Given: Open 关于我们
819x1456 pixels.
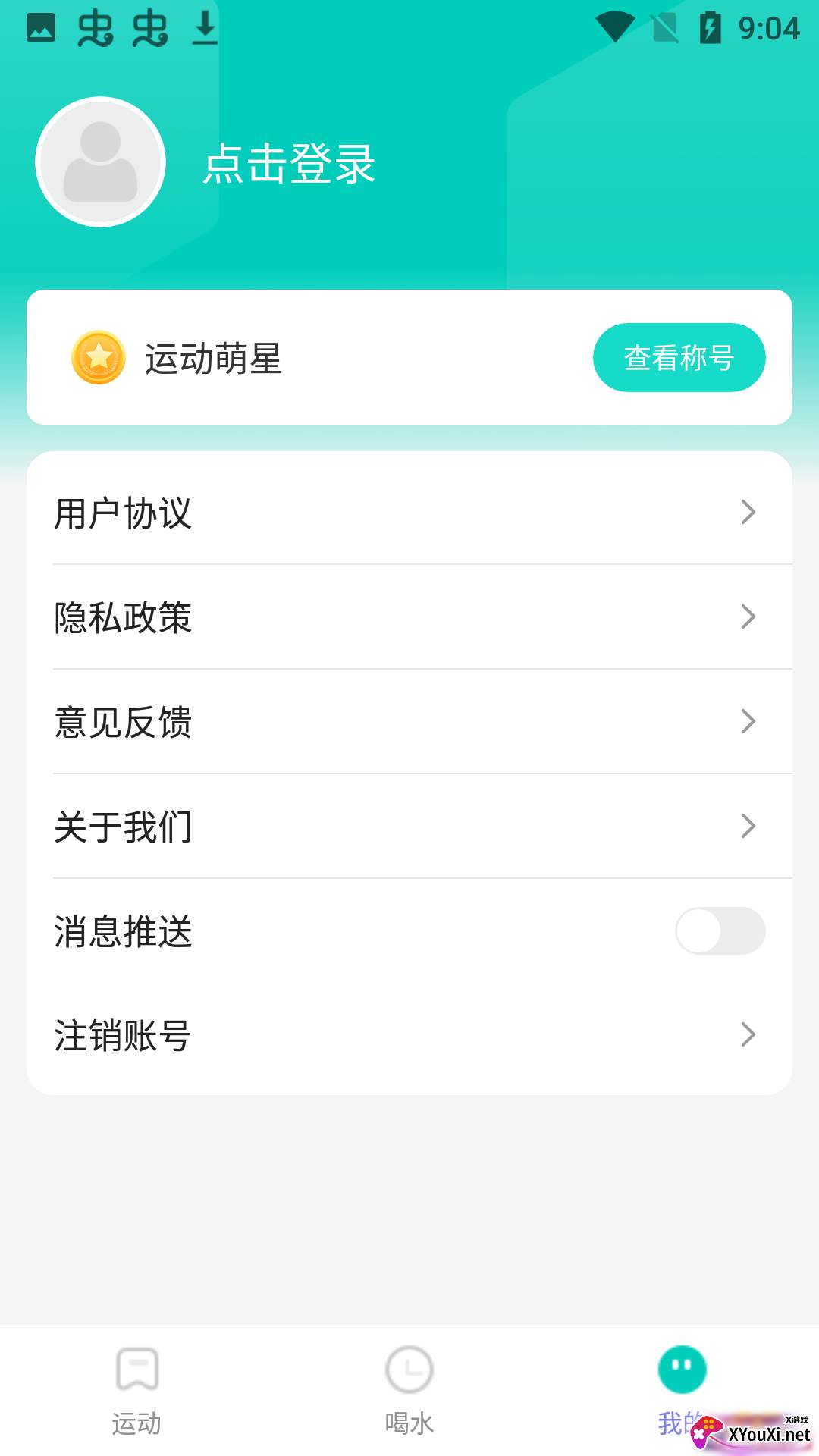Looking at the screenshot, I should [x=409, y=827].
